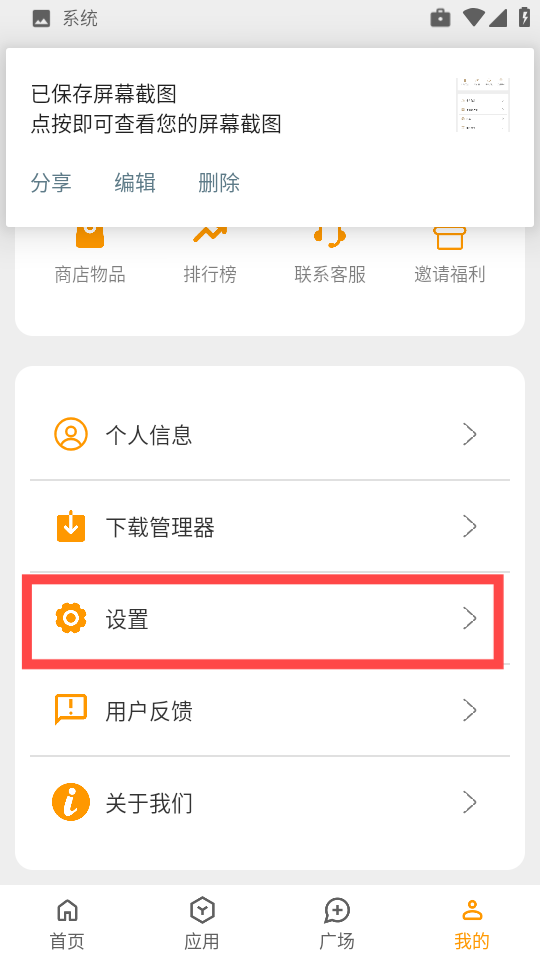540x960 pixels.
Task: Go to the 广场 tab
Action: 337,923
